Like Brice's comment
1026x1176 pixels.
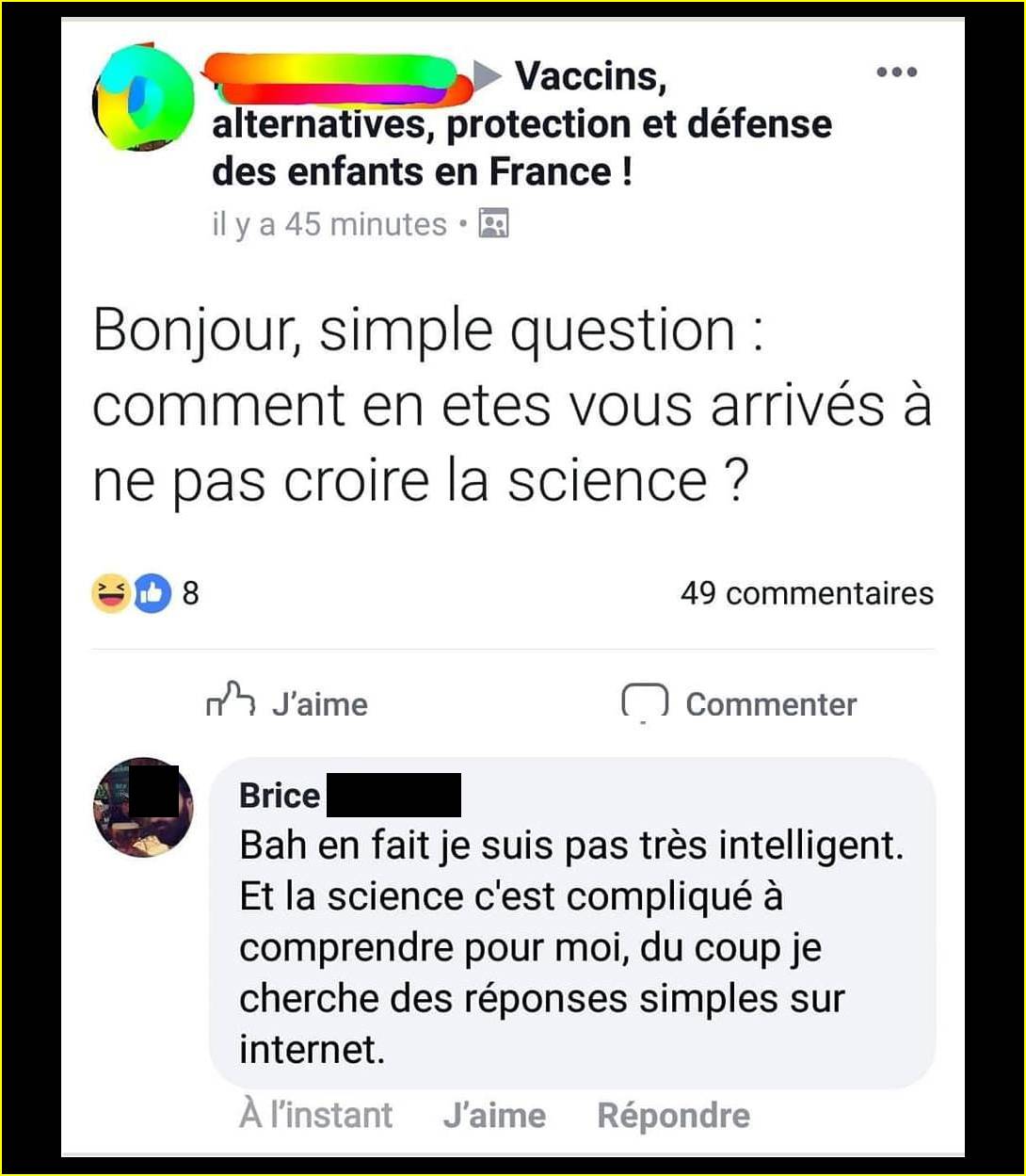(x=494, y=1115)
